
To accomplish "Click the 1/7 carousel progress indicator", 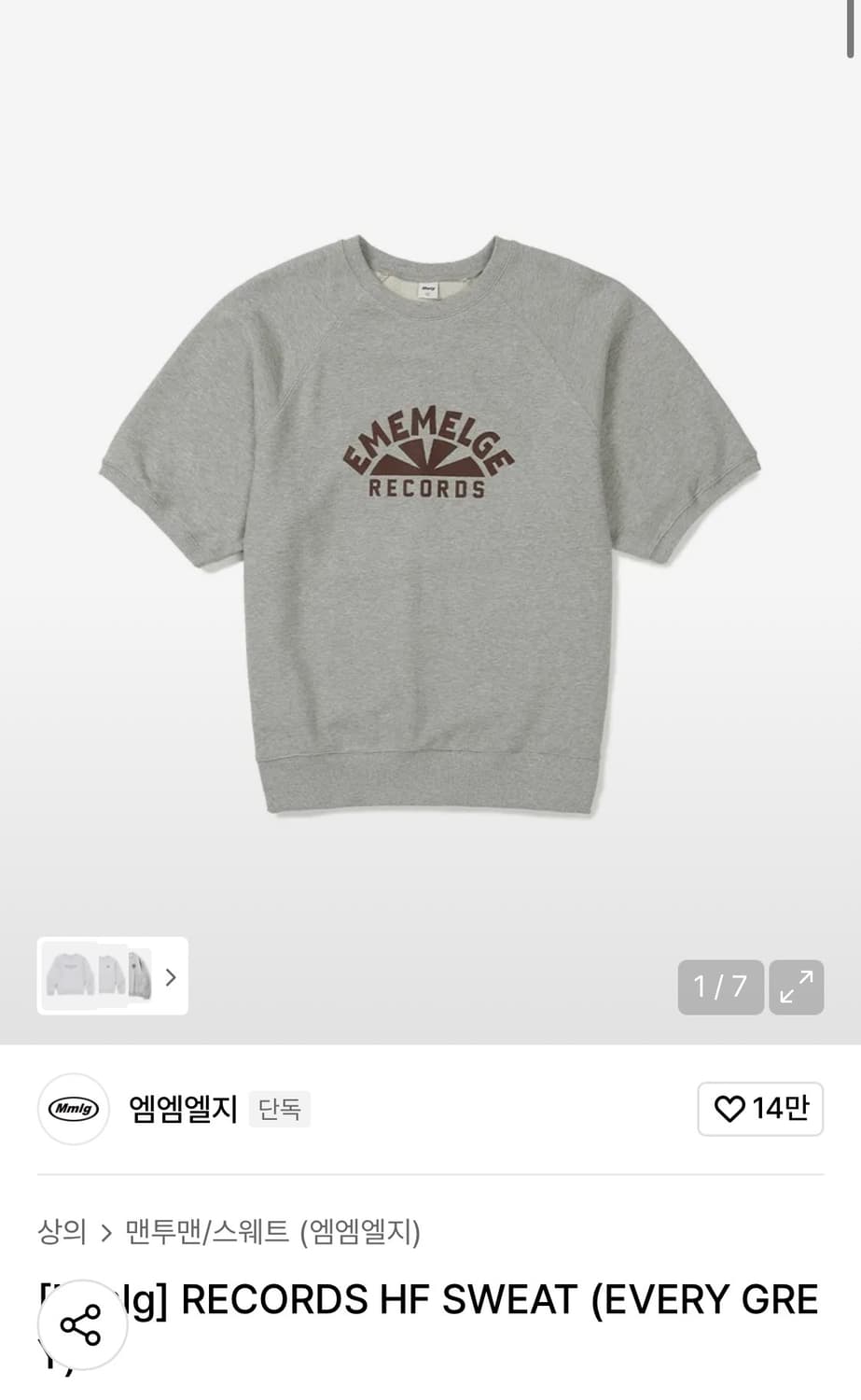I will pos(719,987).
